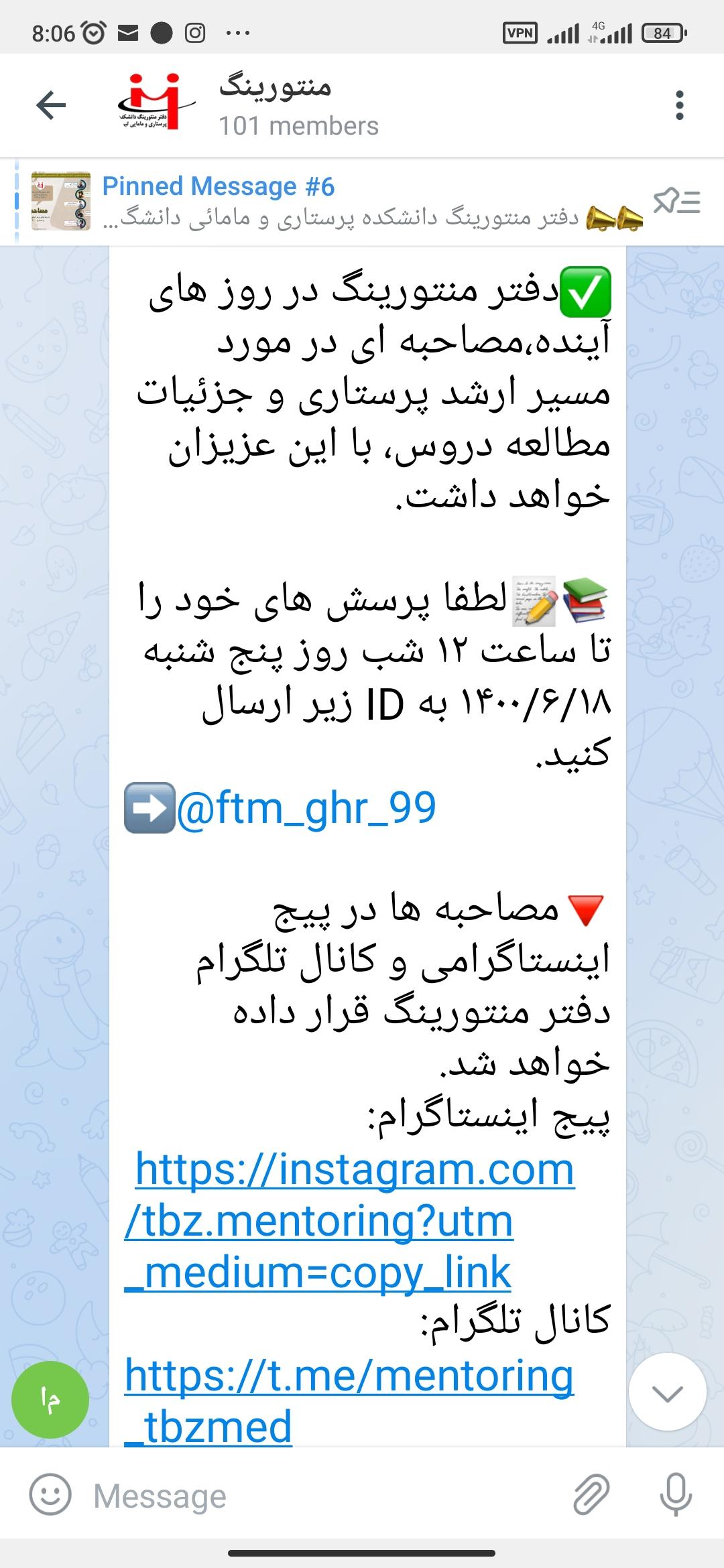This screenshot has width=724, height=1568.
Task: Attach a file with the paperclip
Action: [x=591, y=1495]
